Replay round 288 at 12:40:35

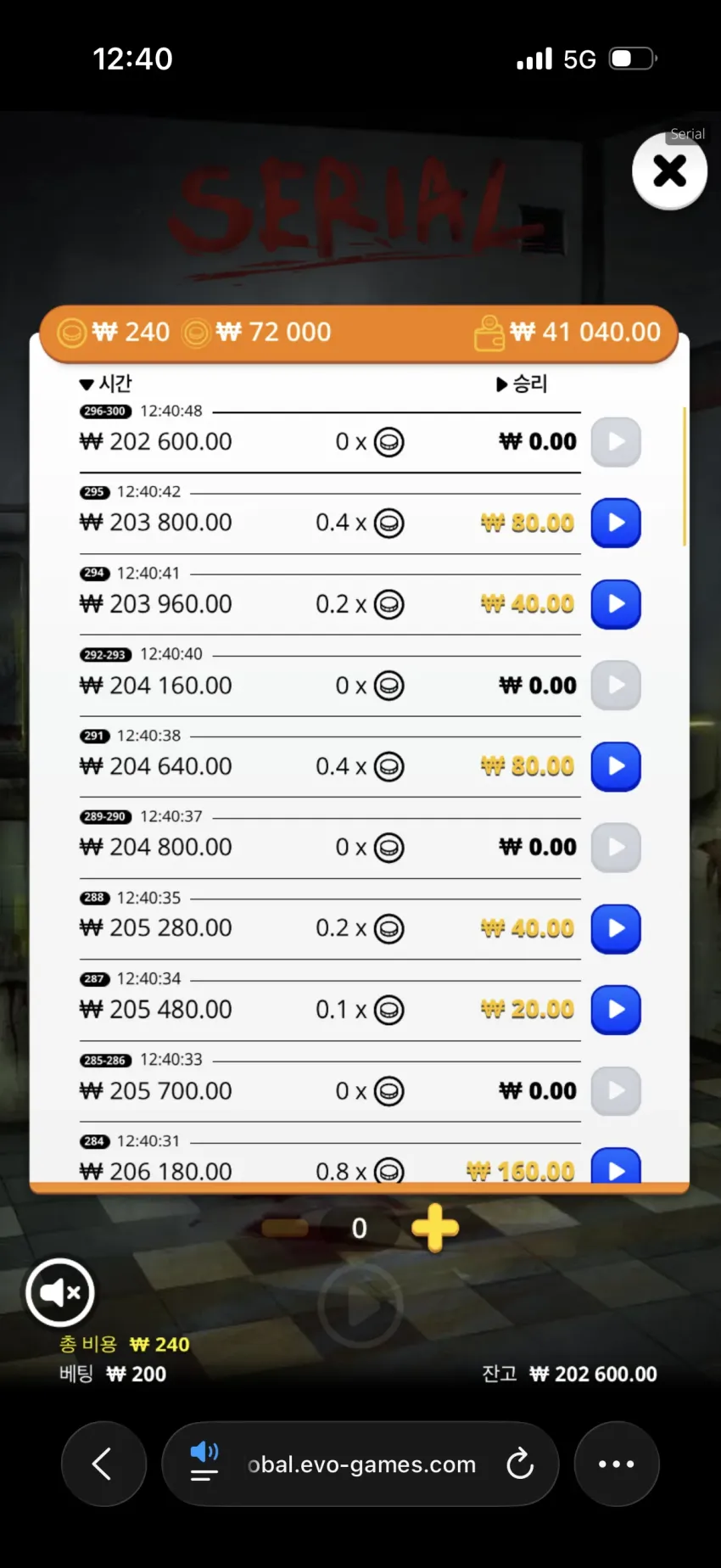pyautogui.click(x=616, y=928)
